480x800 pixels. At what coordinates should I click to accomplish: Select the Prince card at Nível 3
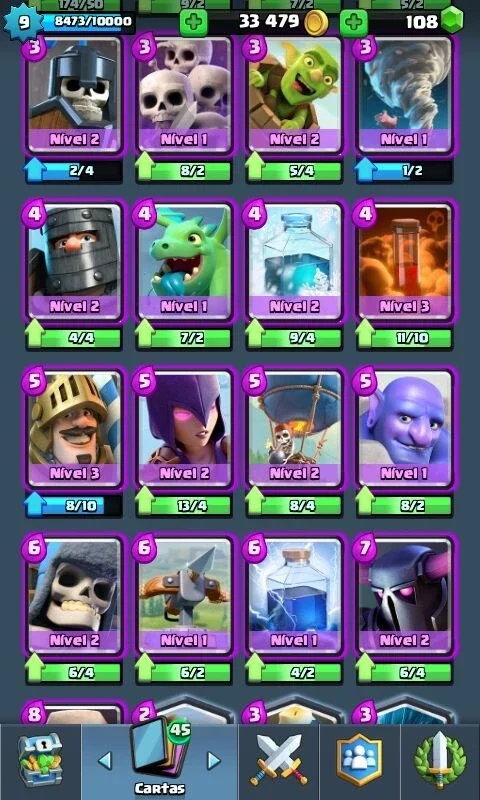(74, 429)
